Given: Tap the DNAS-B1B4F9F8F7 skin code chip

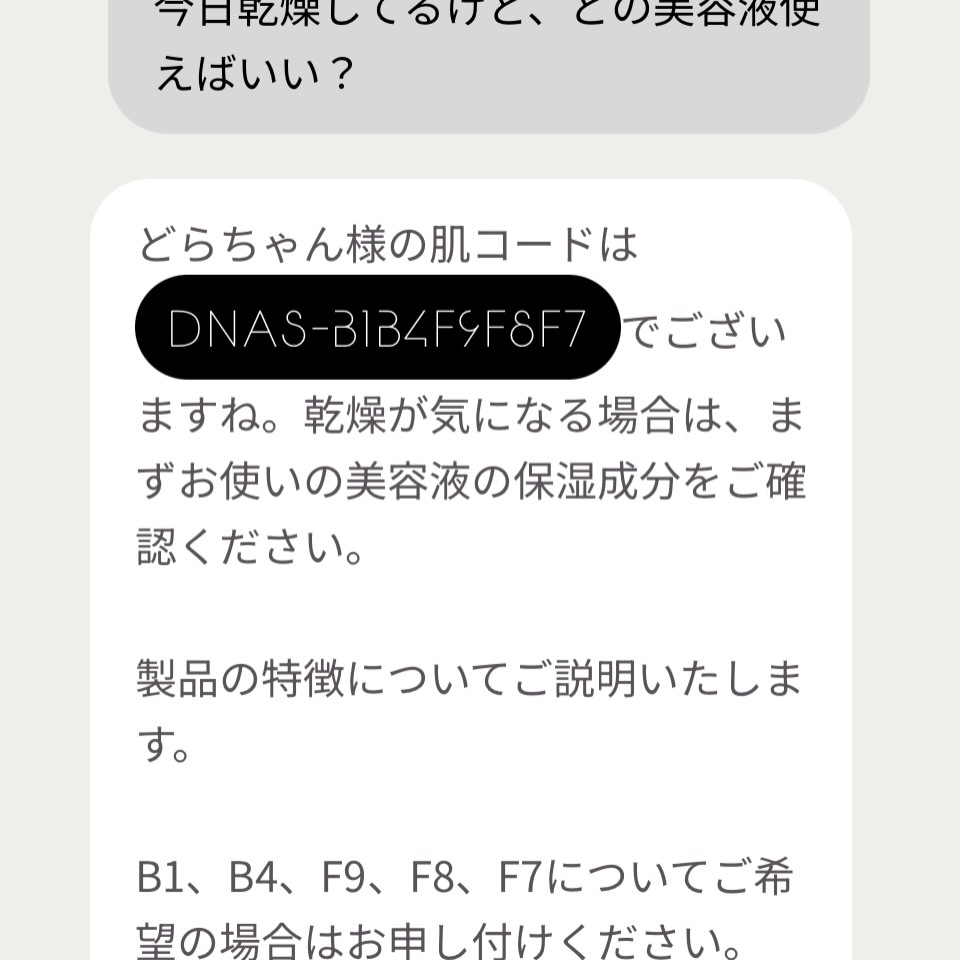Looking at the screenshot, I should 378,328.
